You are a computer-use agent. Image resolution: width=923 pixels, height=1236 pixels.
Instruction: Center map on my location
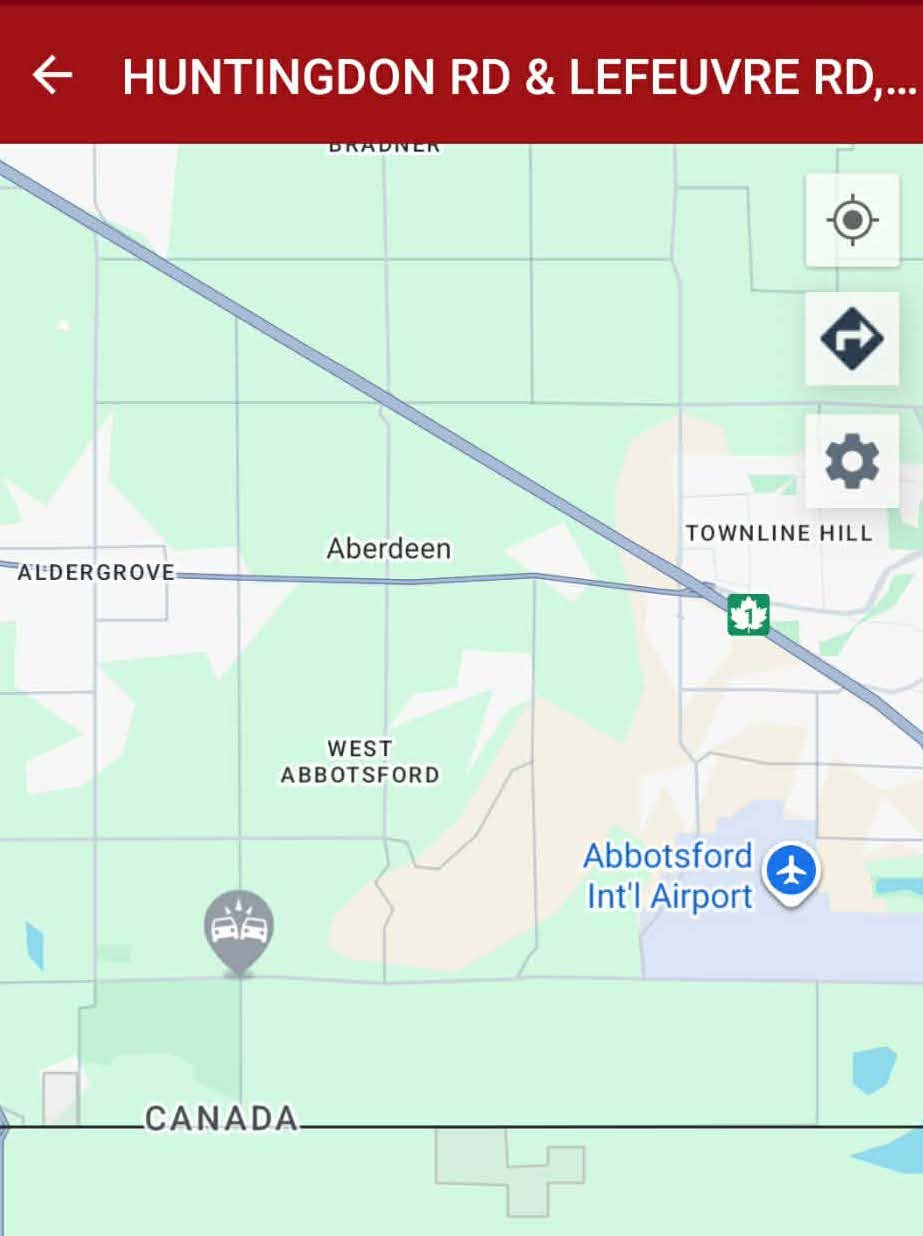click(852, 220)
